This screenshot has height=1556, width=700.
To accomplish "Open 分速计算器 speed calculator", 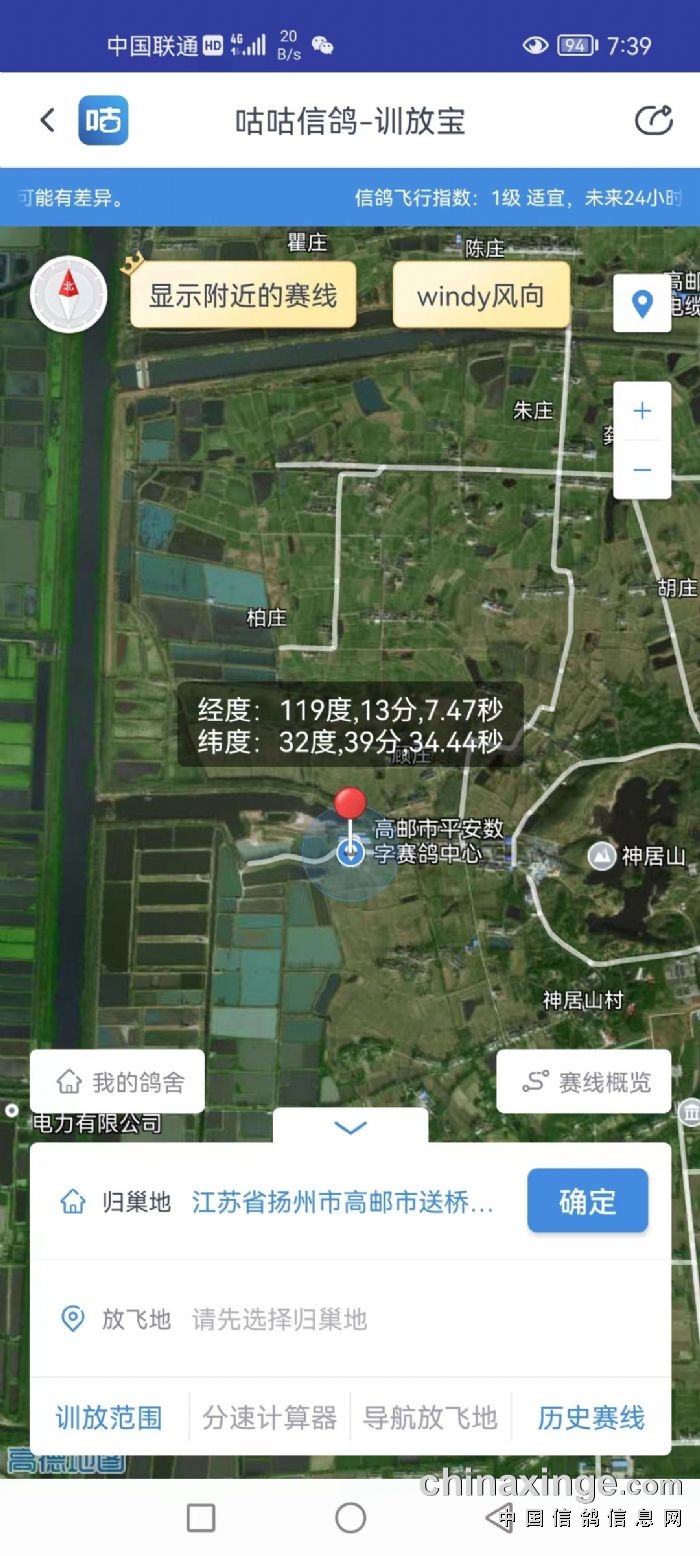I will click(x=269, y=1417).
